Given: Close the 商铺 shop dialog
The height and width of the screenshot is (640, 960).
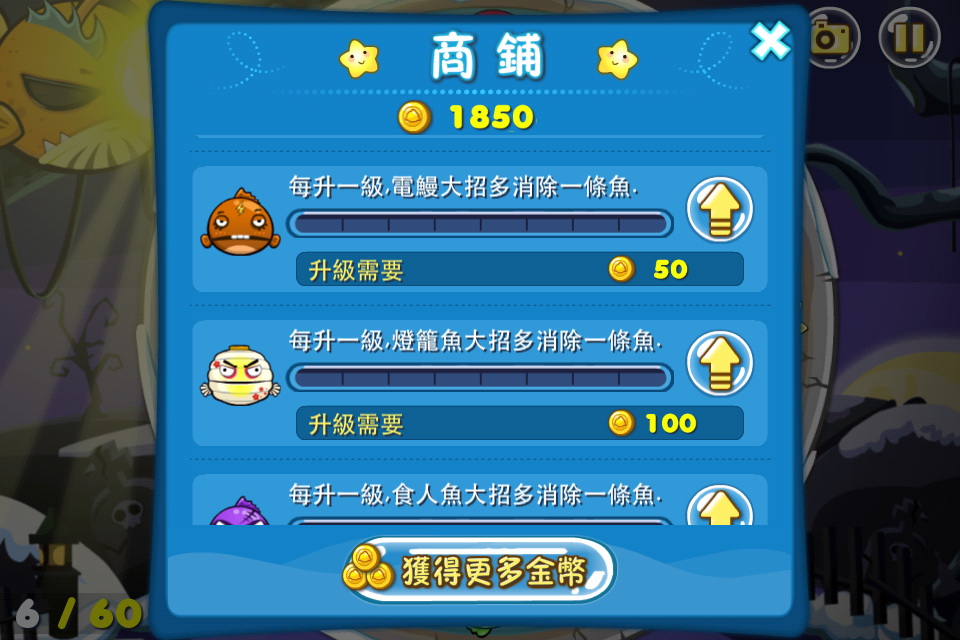Looking at the screenshot, I should coord(770,40).
